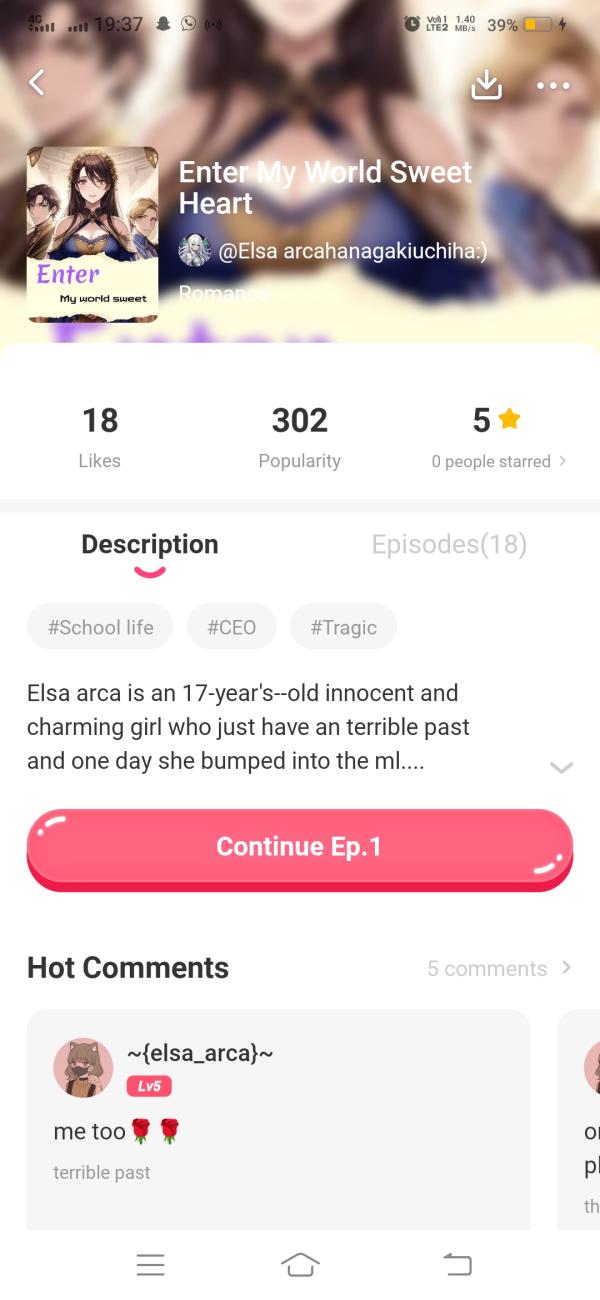Select the #School life tag

(x=100, y=628)
